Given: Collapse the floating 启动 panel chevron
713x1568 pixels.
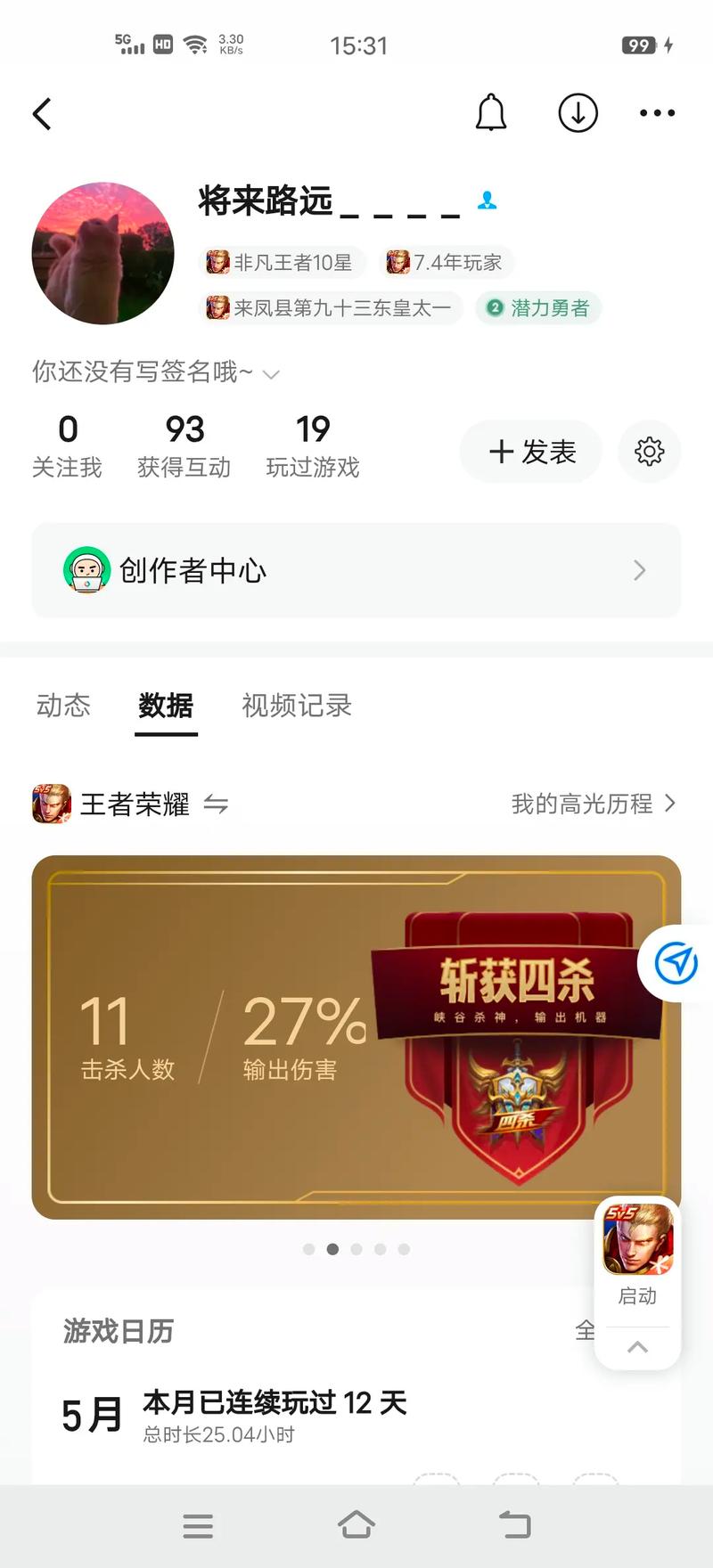Looking at the screenshot, I should coord(636,1347).
